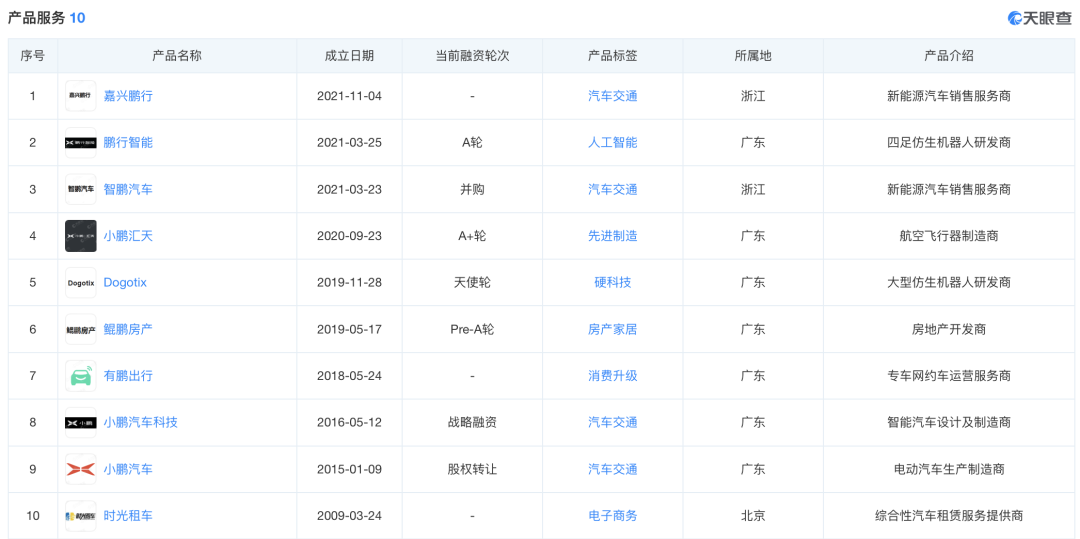Open the 有鹏出行 entry

[128, 376]
